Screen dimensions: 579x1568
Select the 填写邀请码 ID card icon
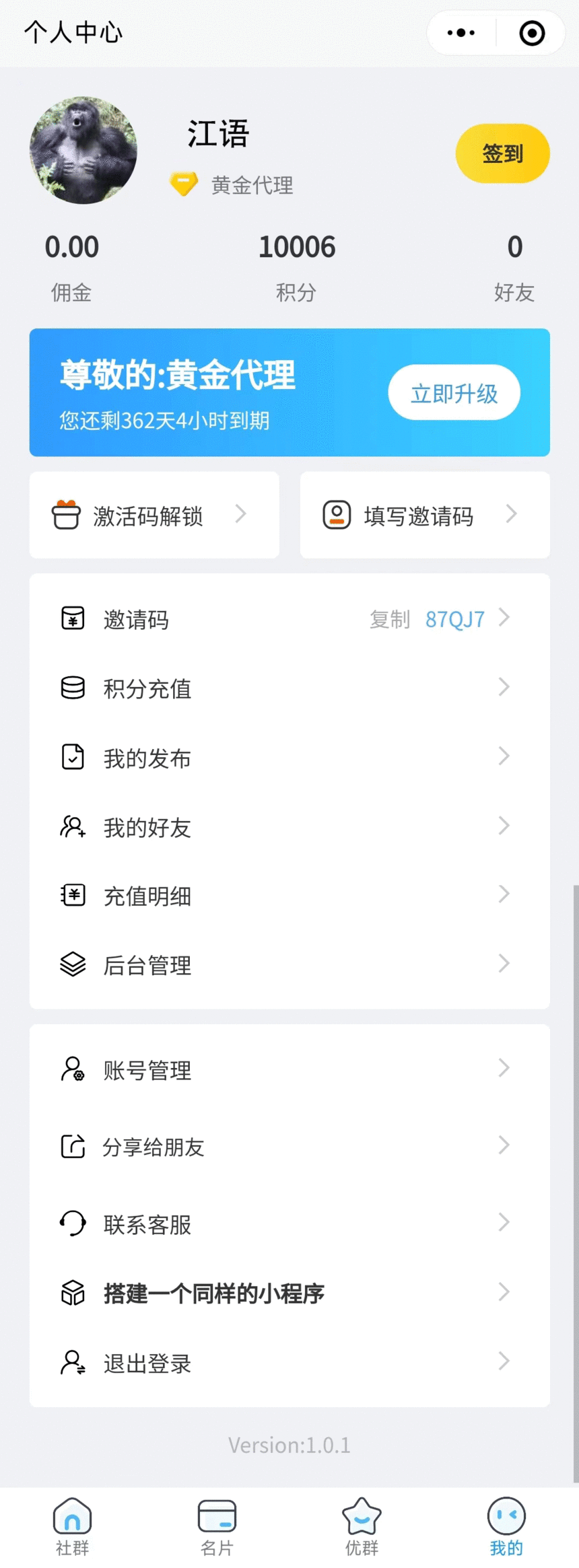[335, 515]
